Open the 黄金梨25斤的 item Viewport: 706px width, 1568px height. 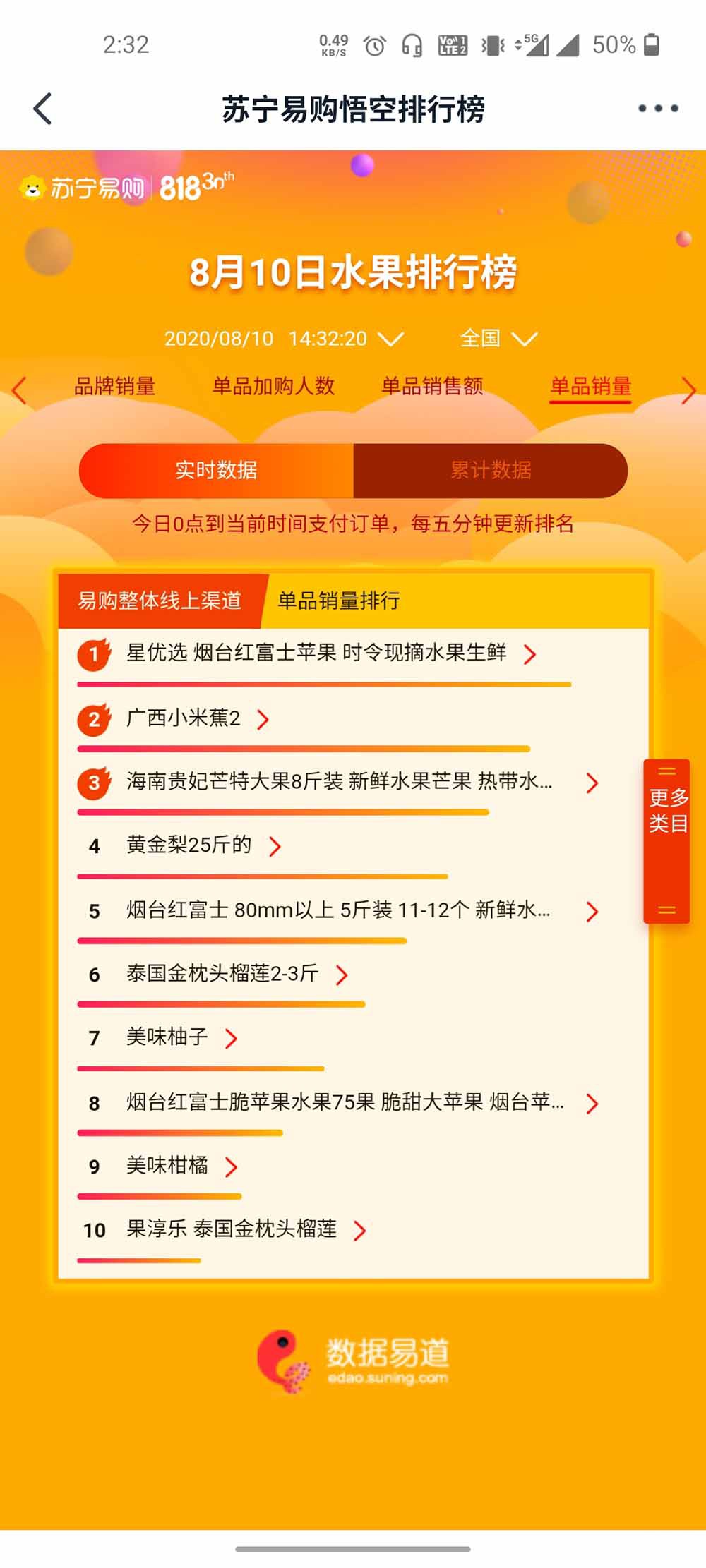(x=189, y=845)
